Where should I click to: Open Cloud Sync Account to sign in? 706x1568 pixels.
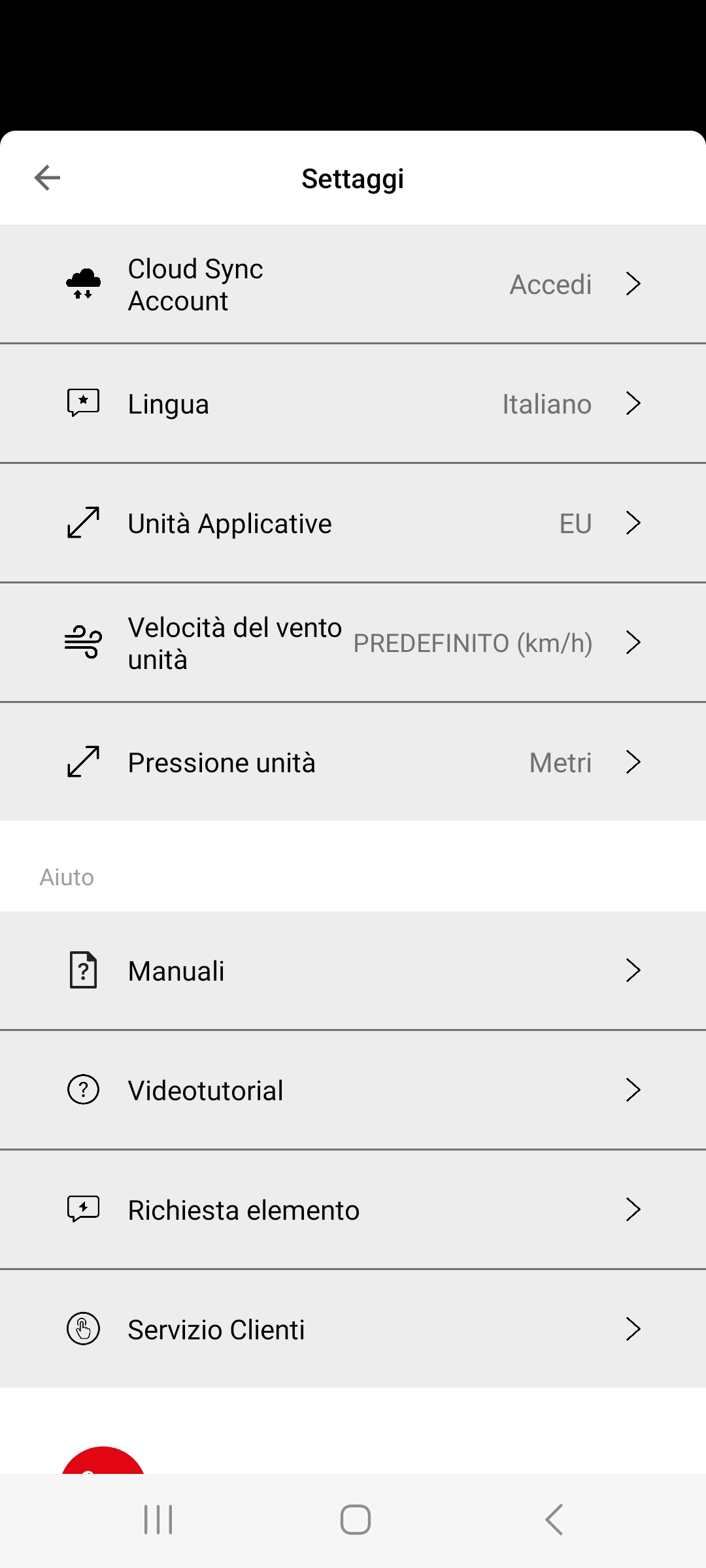coord(353,284)
